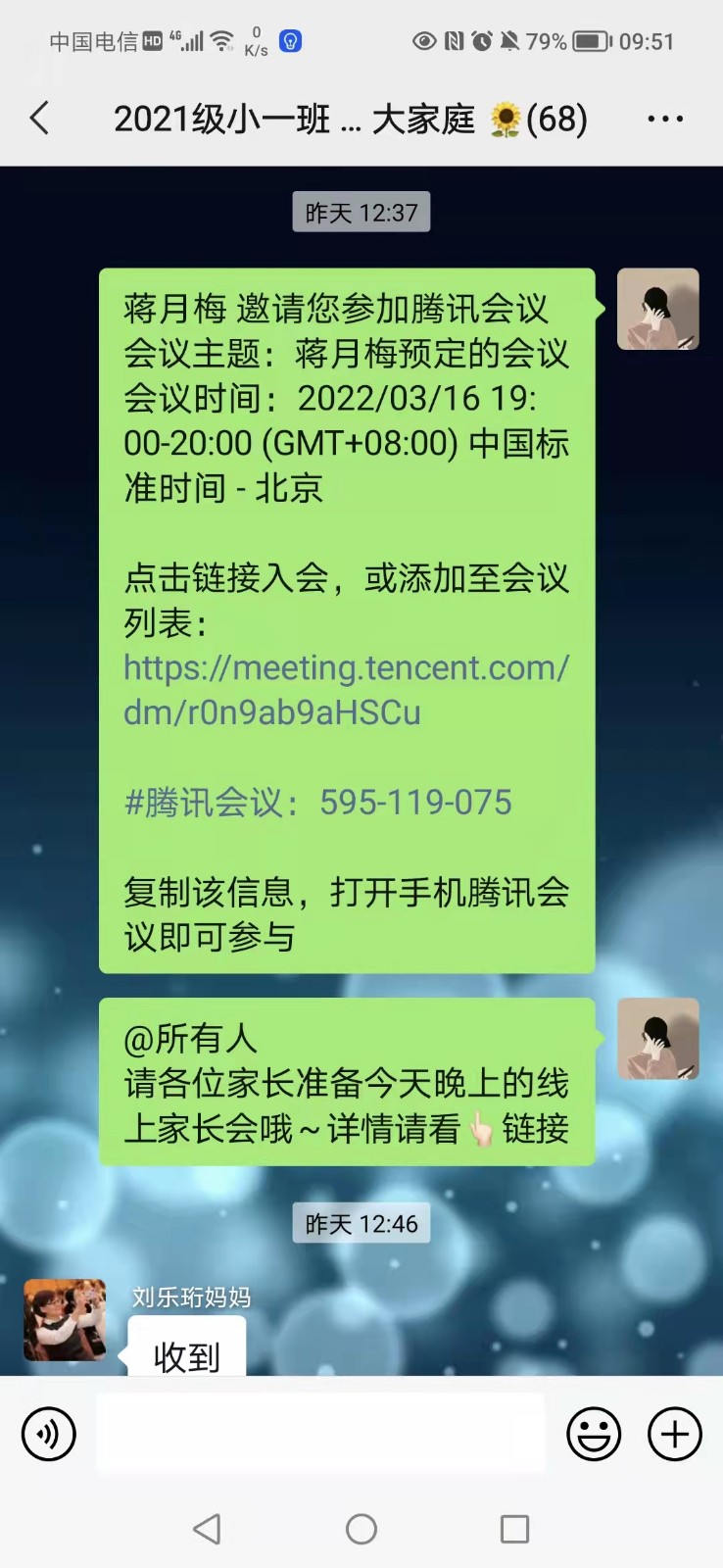Tap the flashlight icon in the status bar
Image resolution: width=723 pixels, height=1568 pixels.
click(286, 43)
